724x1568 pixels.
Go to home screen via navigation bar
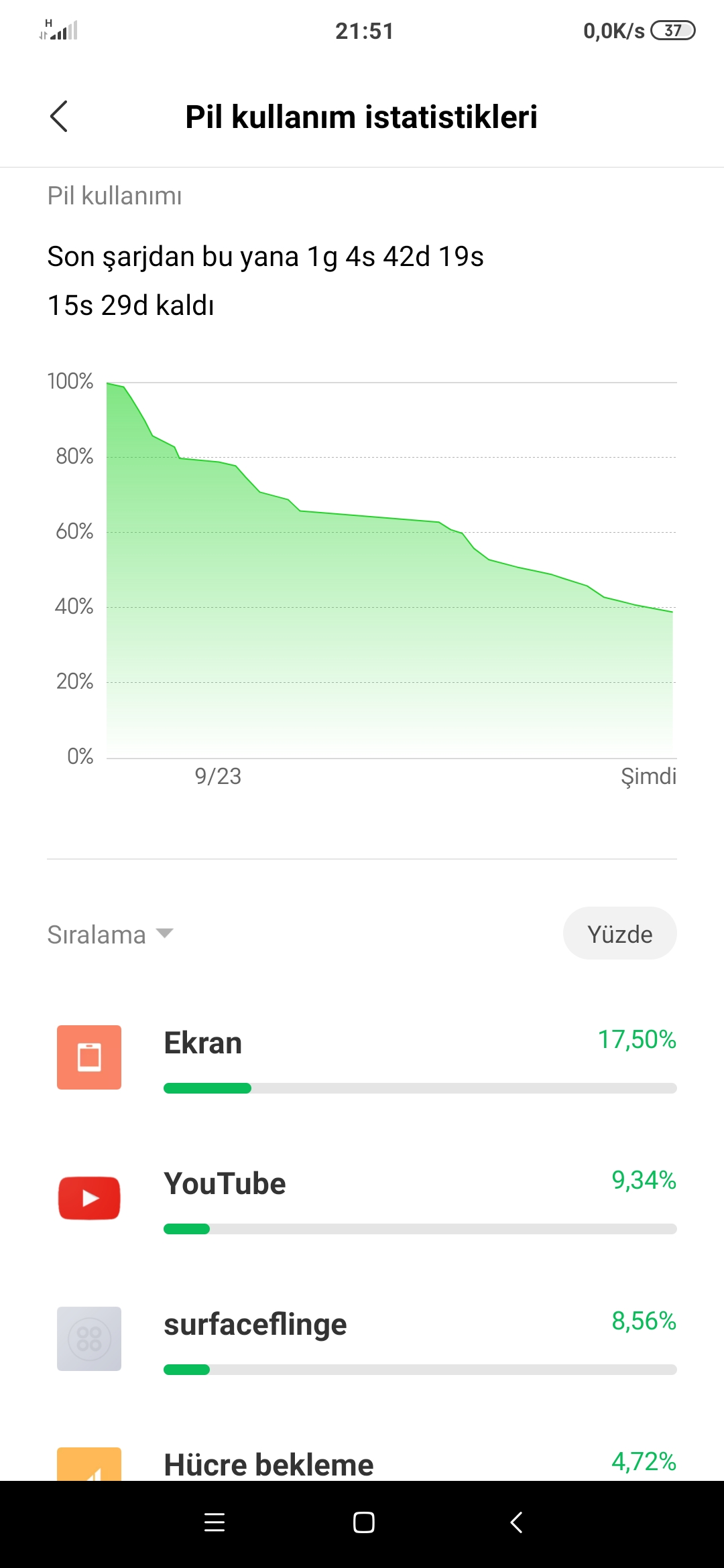pos(363,1522)
